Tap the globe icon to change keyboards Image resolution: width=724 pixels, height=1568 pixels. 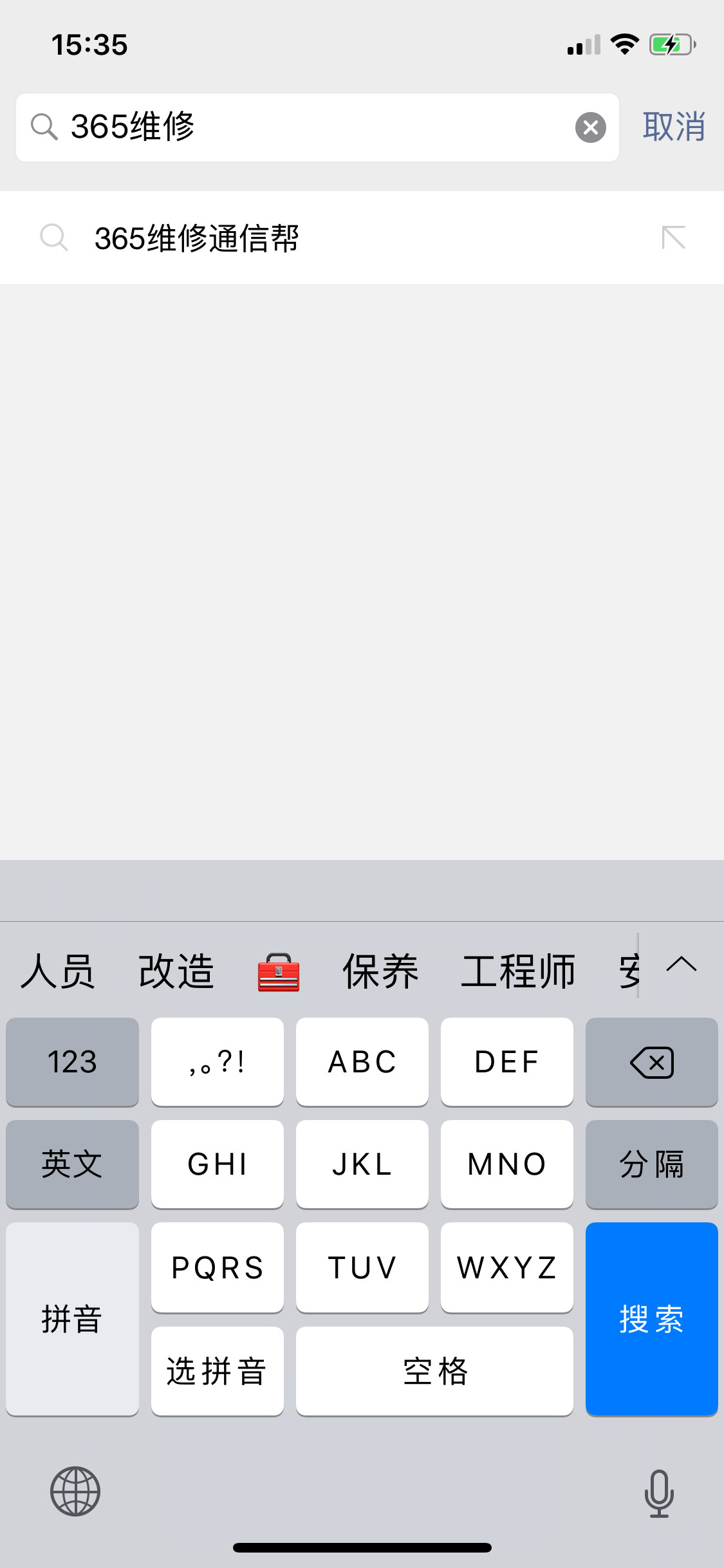(75, 1491)
